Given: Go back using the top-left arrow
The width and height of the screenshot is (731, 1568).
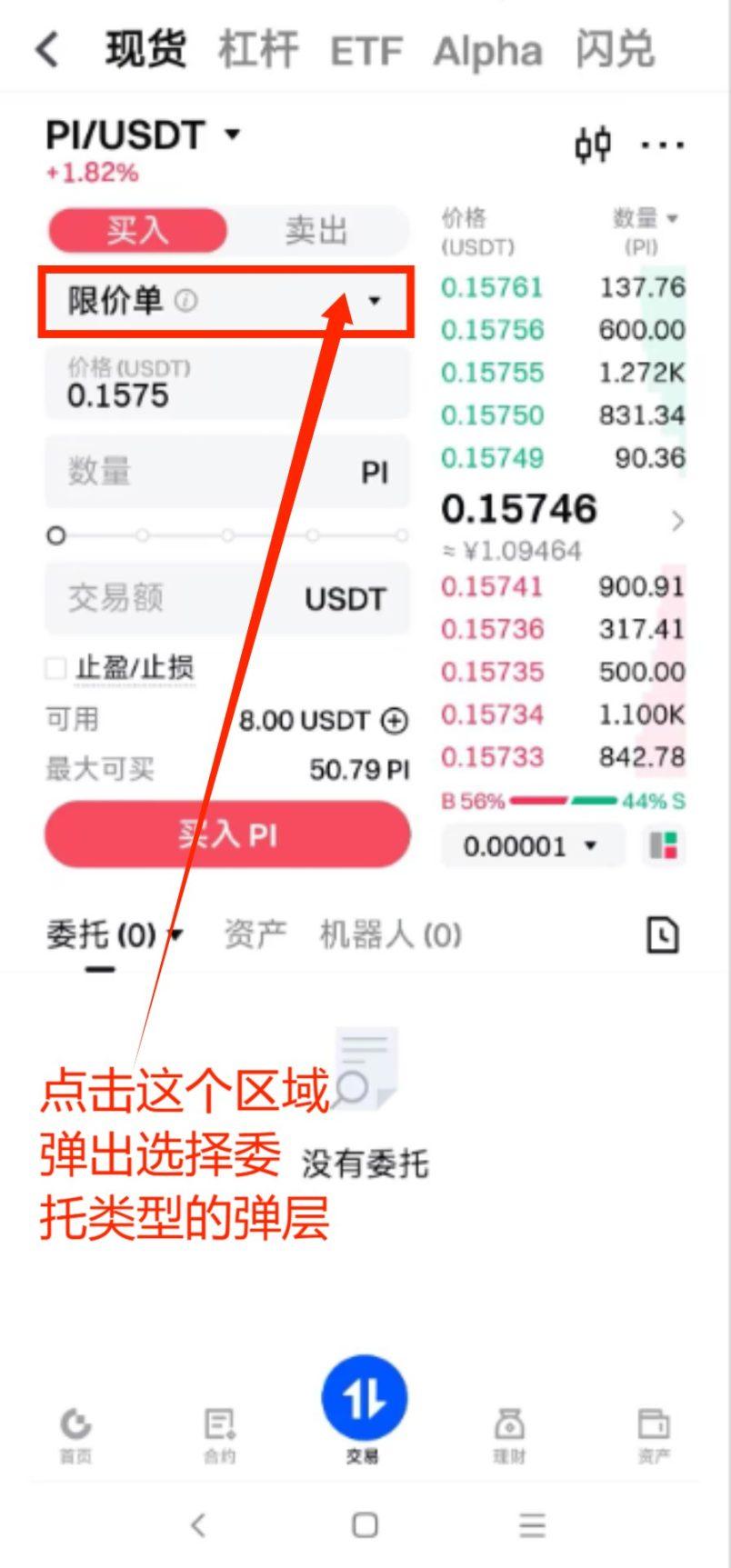Looking at the screenshot, I should 47,49.
